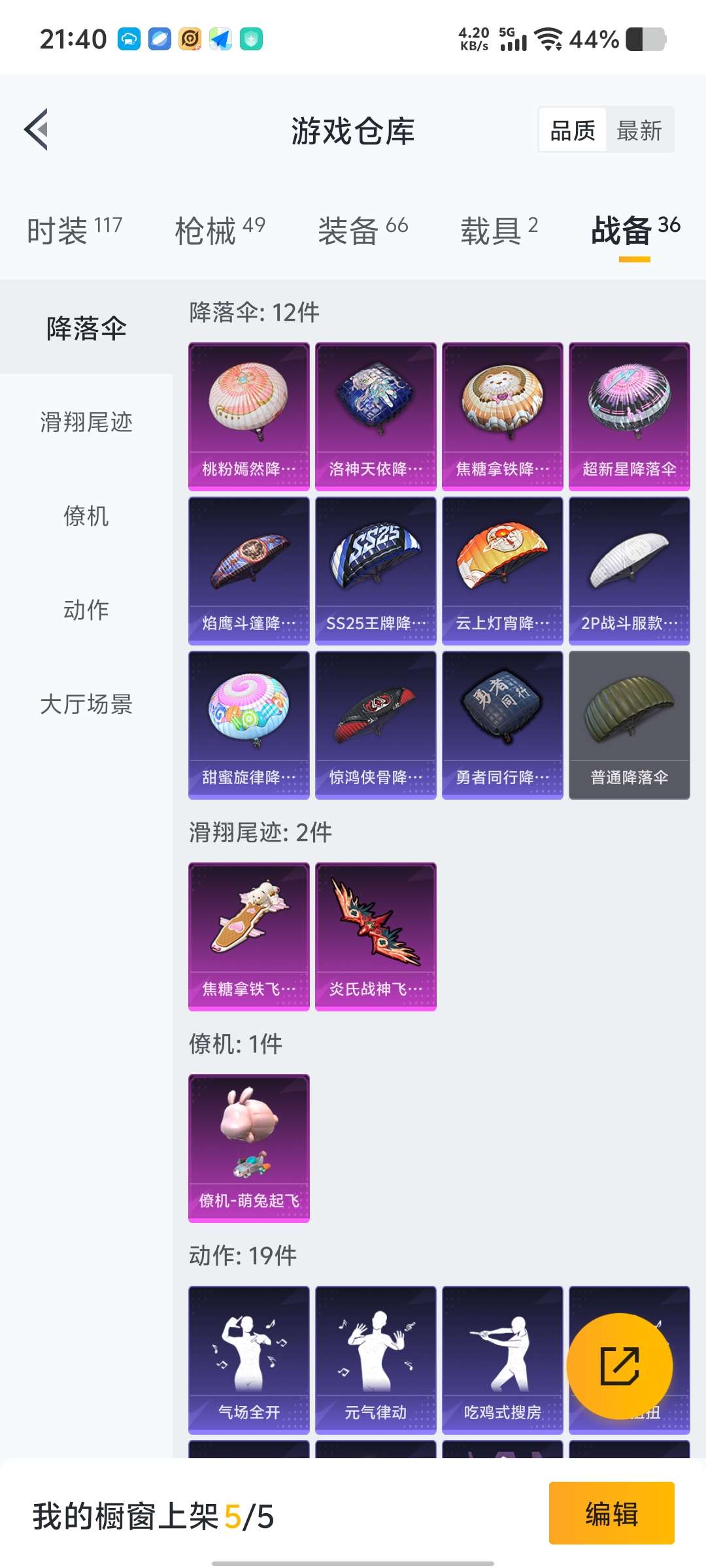View the 普通降落伞 item
The width and height of the screenshot is (706, 1568).
point(630,725)
